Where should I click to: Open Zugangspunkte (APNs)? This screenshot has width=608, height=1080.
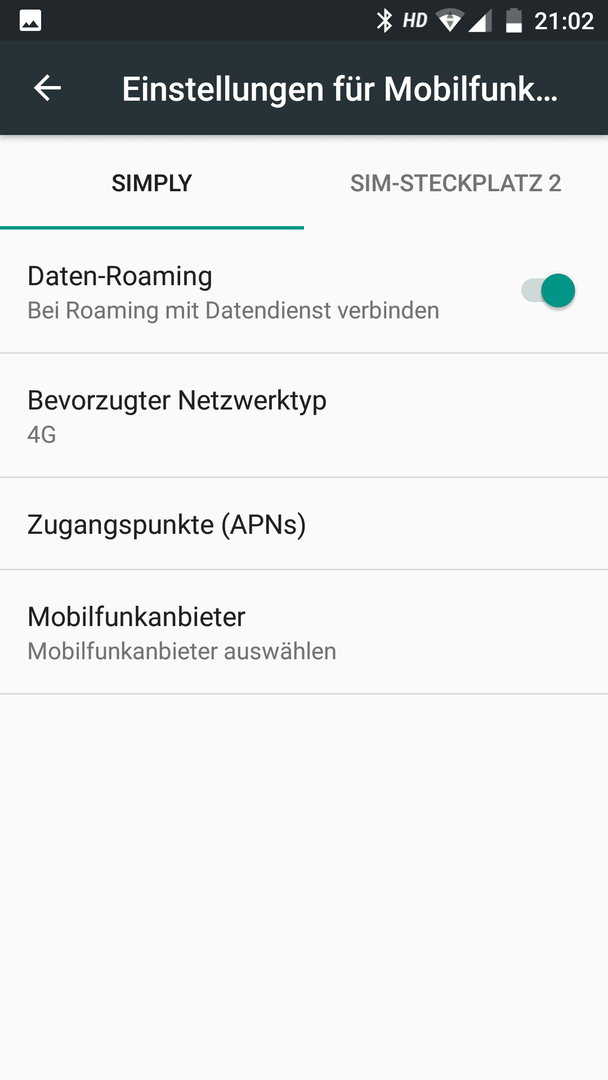pyautogui.click(x=304, y=523)
